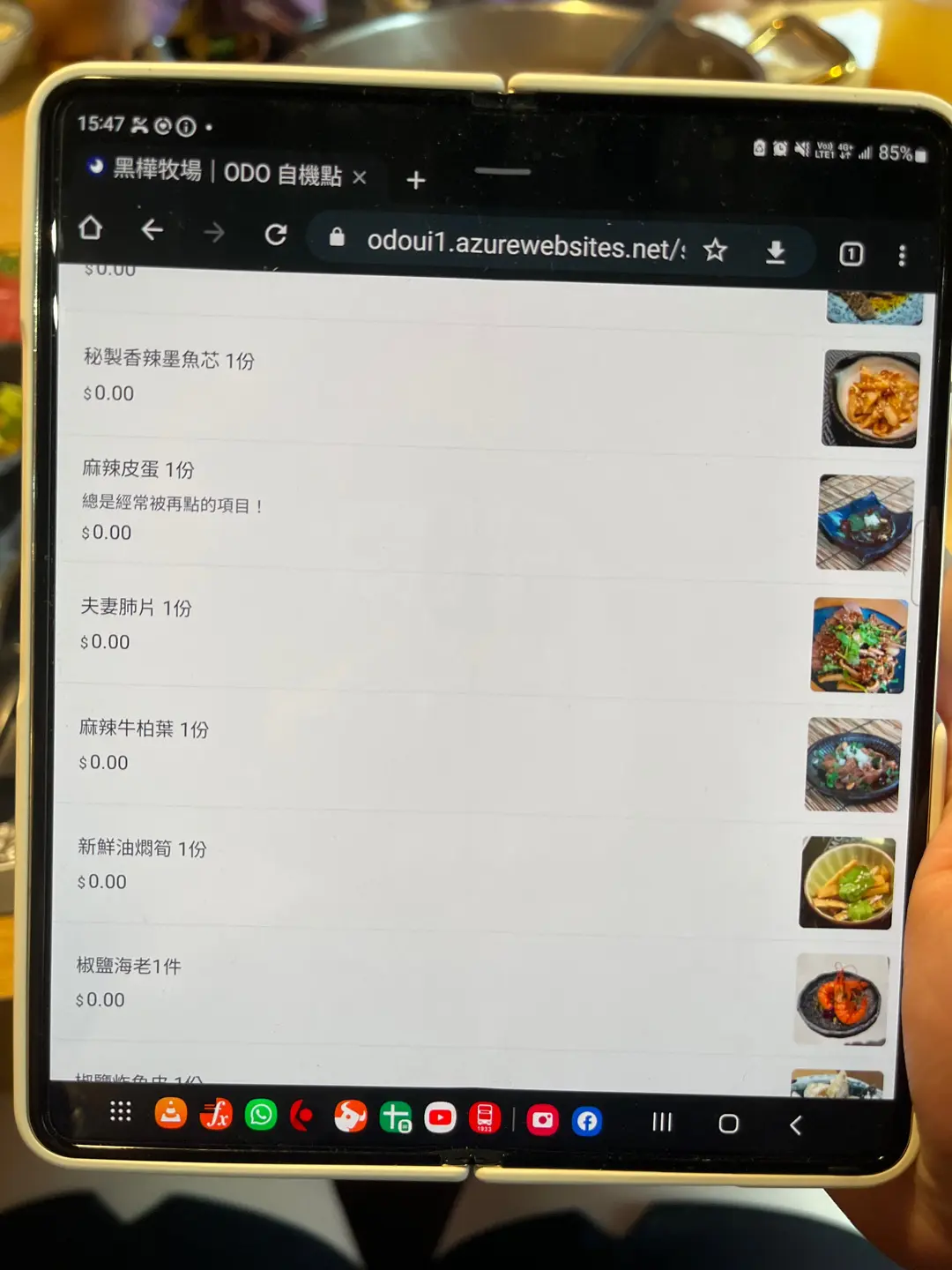The height and width of the screenshot is (1270, 952).
Task: Open the tab switcher
Action: pos(851,255)
